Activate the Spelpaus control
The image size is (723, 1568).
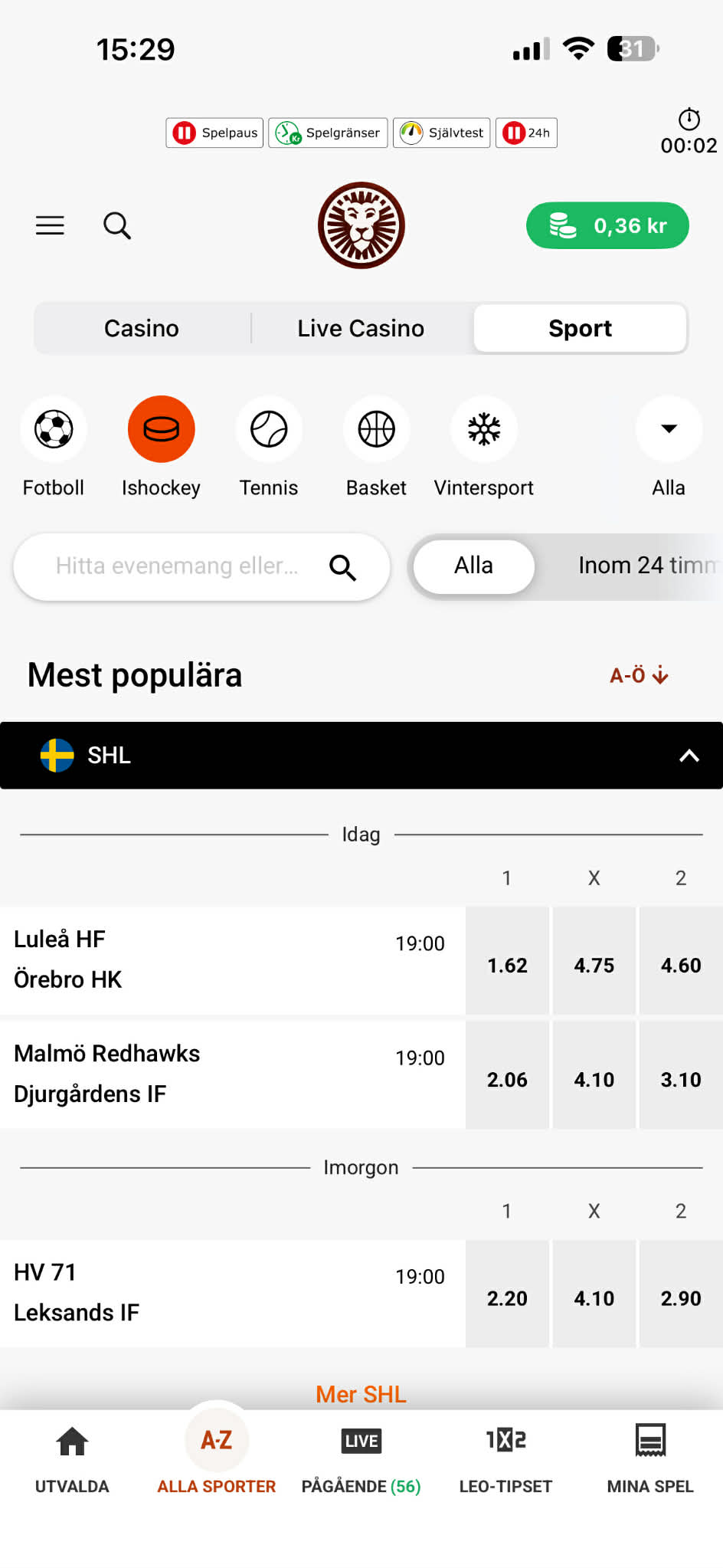214,132
